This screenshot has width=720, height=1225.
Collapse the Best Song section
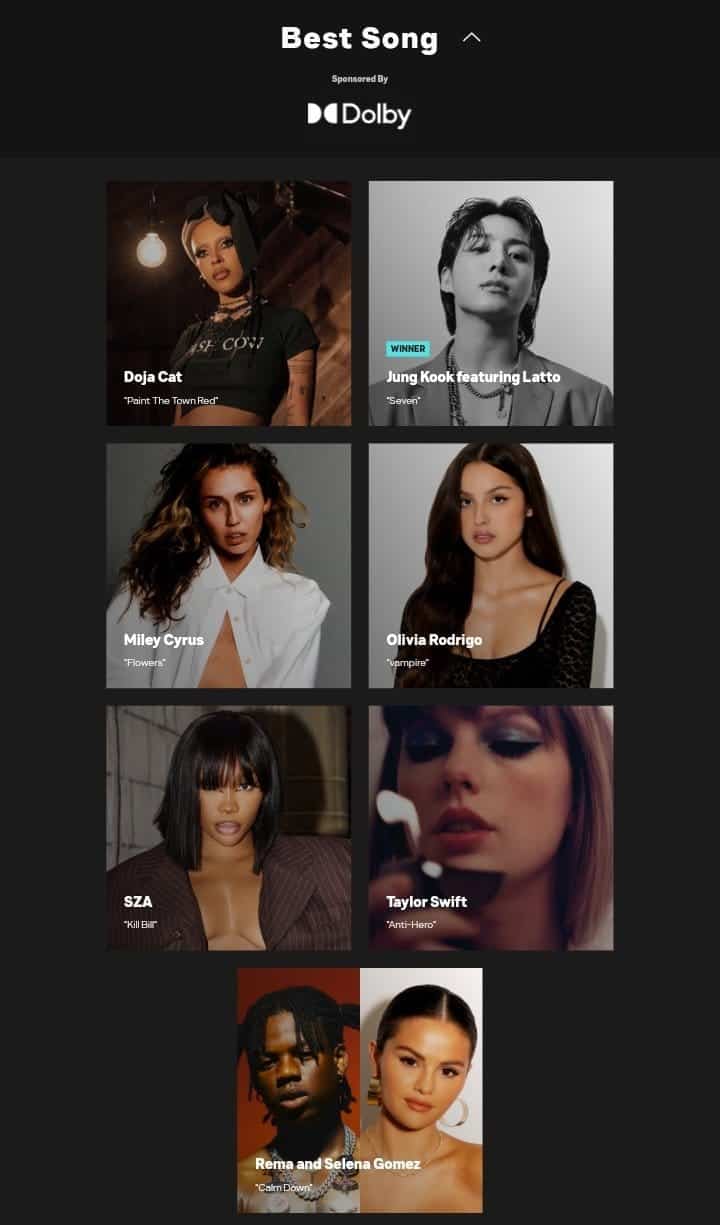point(471,38)
